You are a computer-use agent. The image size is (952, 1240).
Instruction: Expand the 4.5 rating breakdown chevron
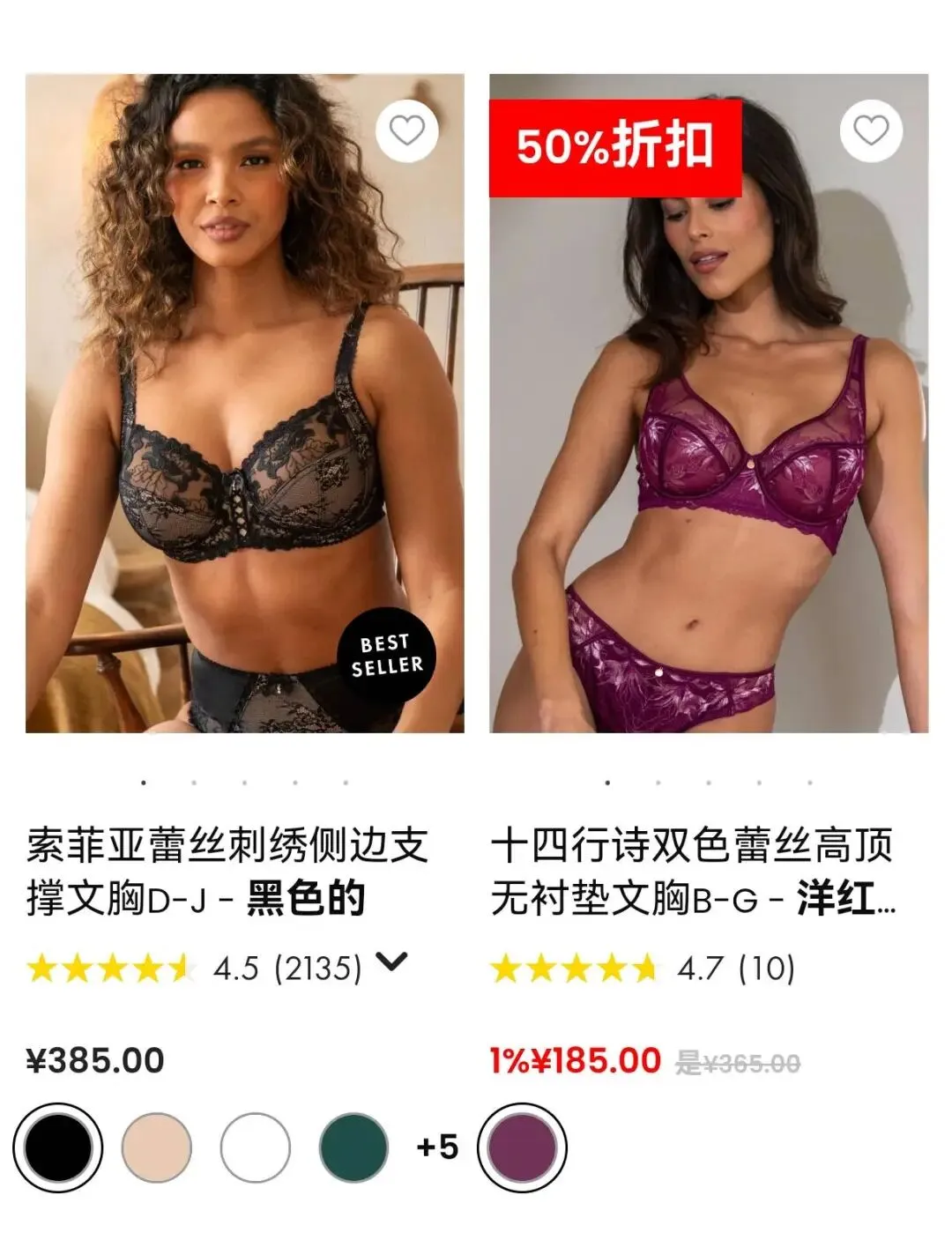[x=391, y=962]
